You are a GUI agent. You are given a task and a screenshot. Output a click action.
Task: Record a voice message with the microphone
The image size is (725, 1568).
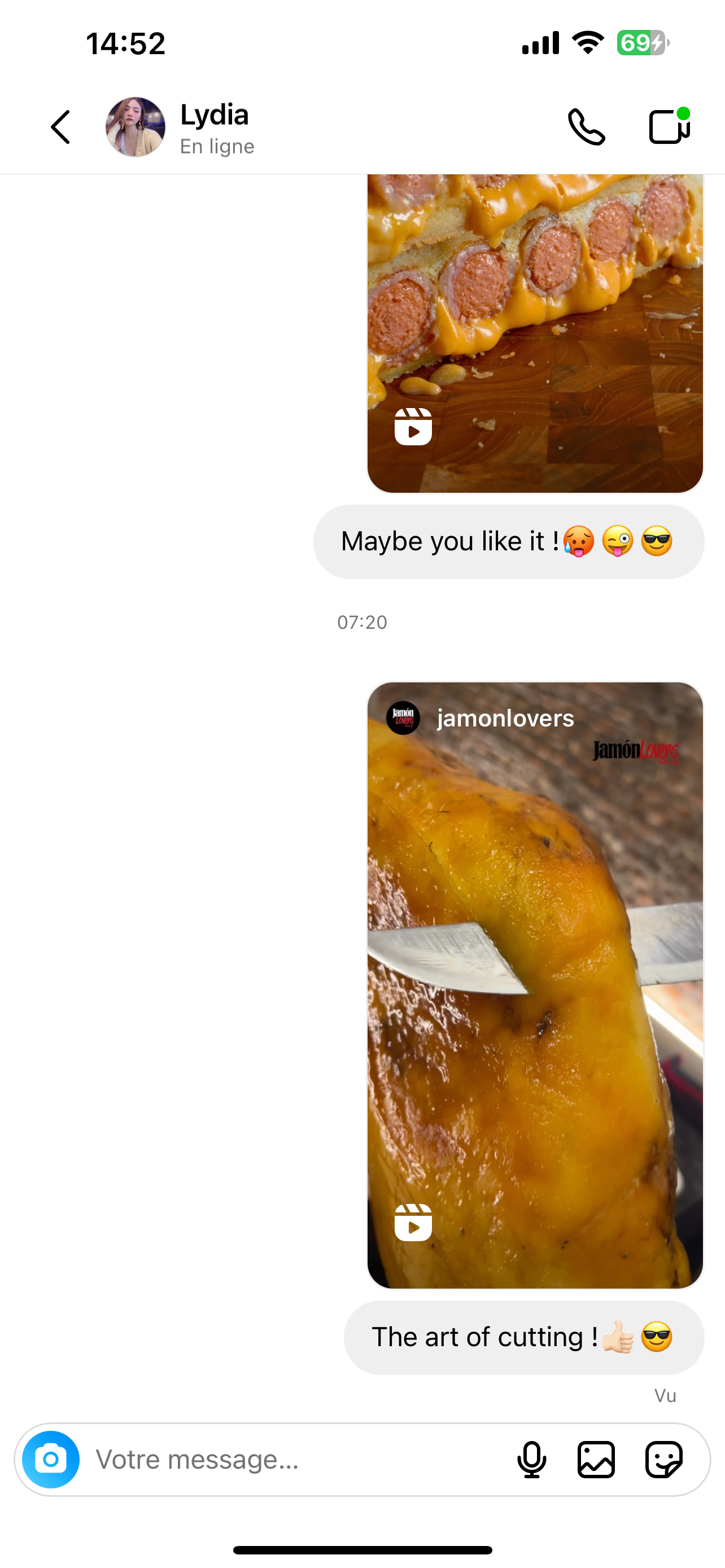point(531,1460)
